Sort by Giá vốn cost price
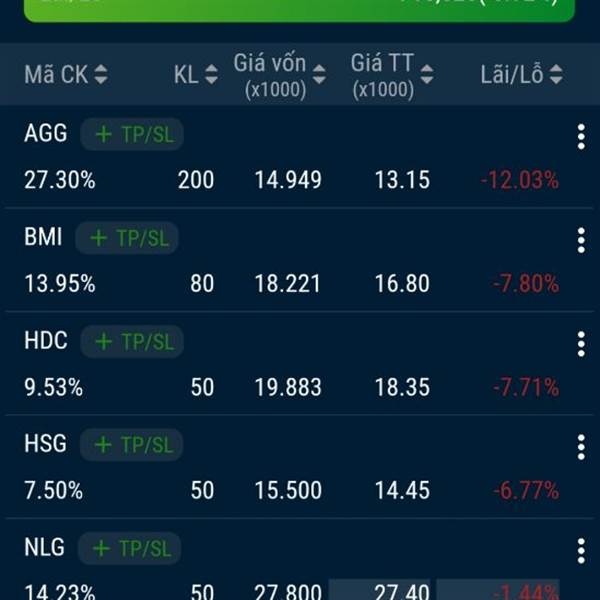The height and width of the screenshot is (600, 600). [x=279, y=75]
